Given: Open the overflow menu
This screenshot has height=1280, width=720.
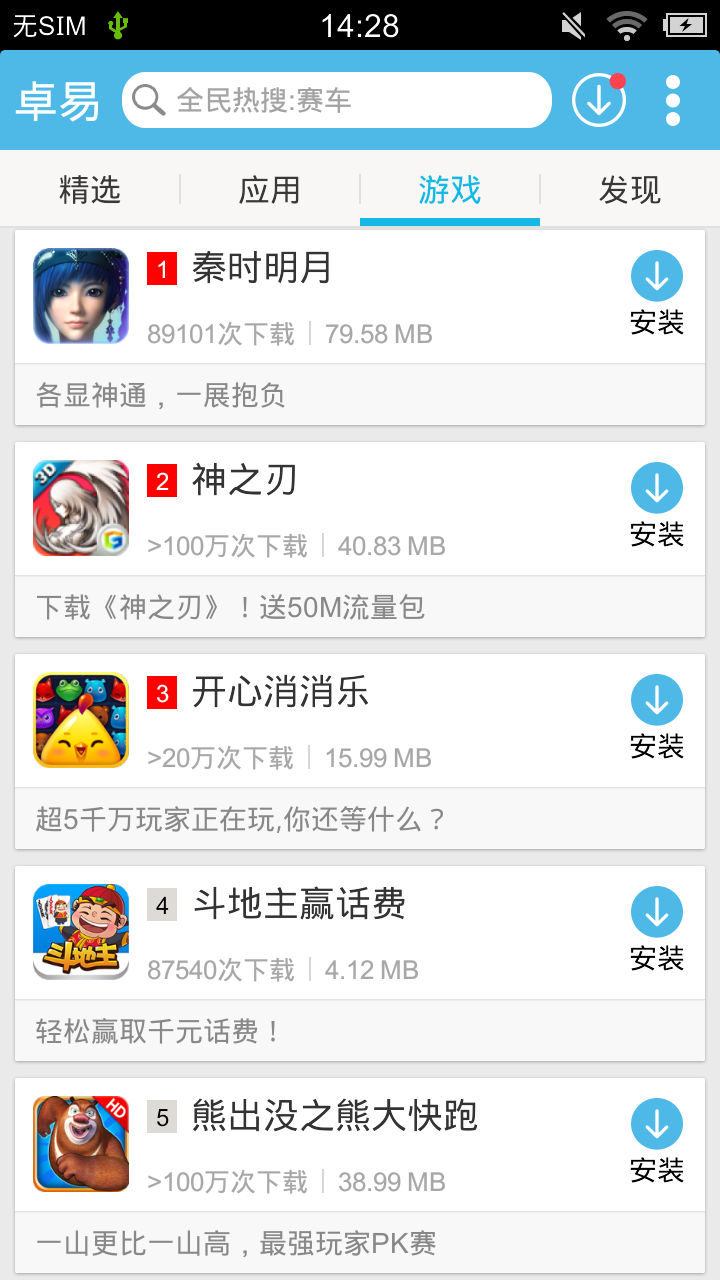Looking at the screenshot, I should tap(673, 100).
